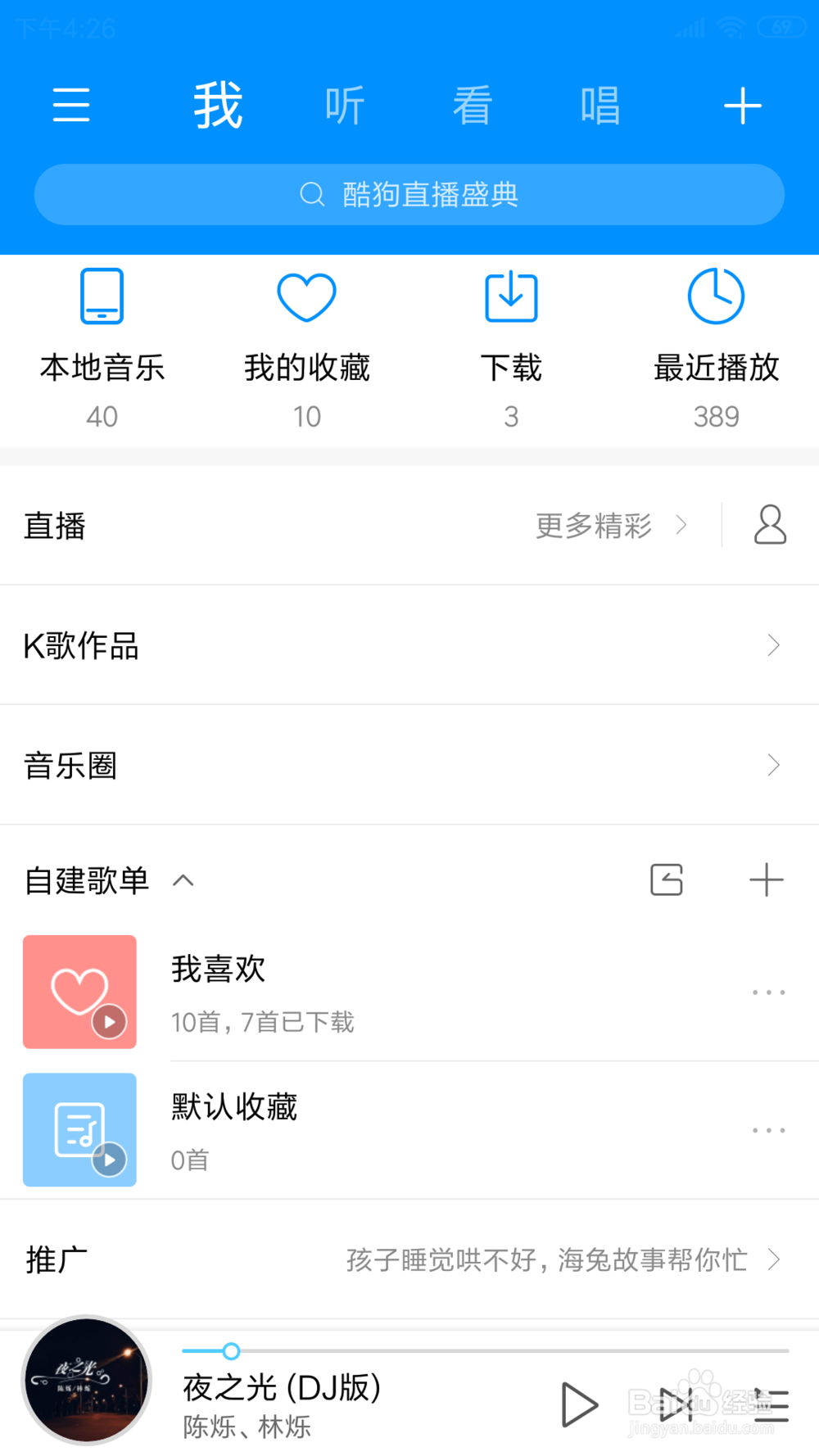Open the K歌作品 row
This screenshot has height=1456, width=819.
(409, 645)
